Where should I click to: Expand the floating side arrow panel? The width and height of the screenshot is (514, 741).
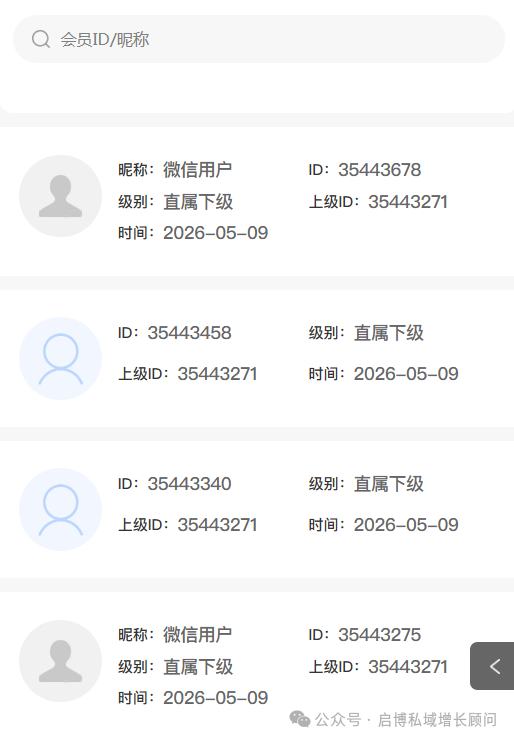coord(492,666)
